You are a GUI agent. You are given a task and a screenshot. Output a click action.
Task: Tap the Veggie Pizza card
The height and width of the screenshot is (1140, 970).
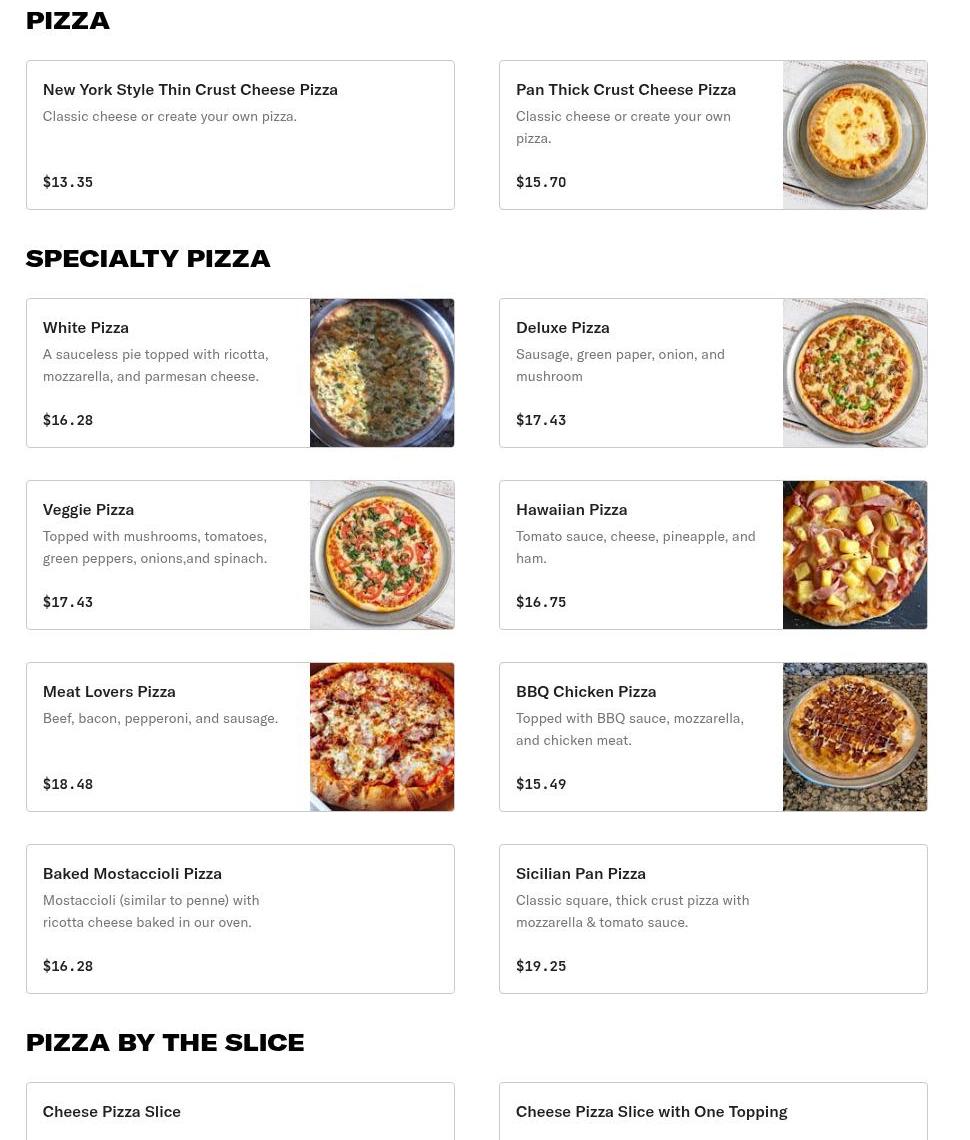point(240,555)
